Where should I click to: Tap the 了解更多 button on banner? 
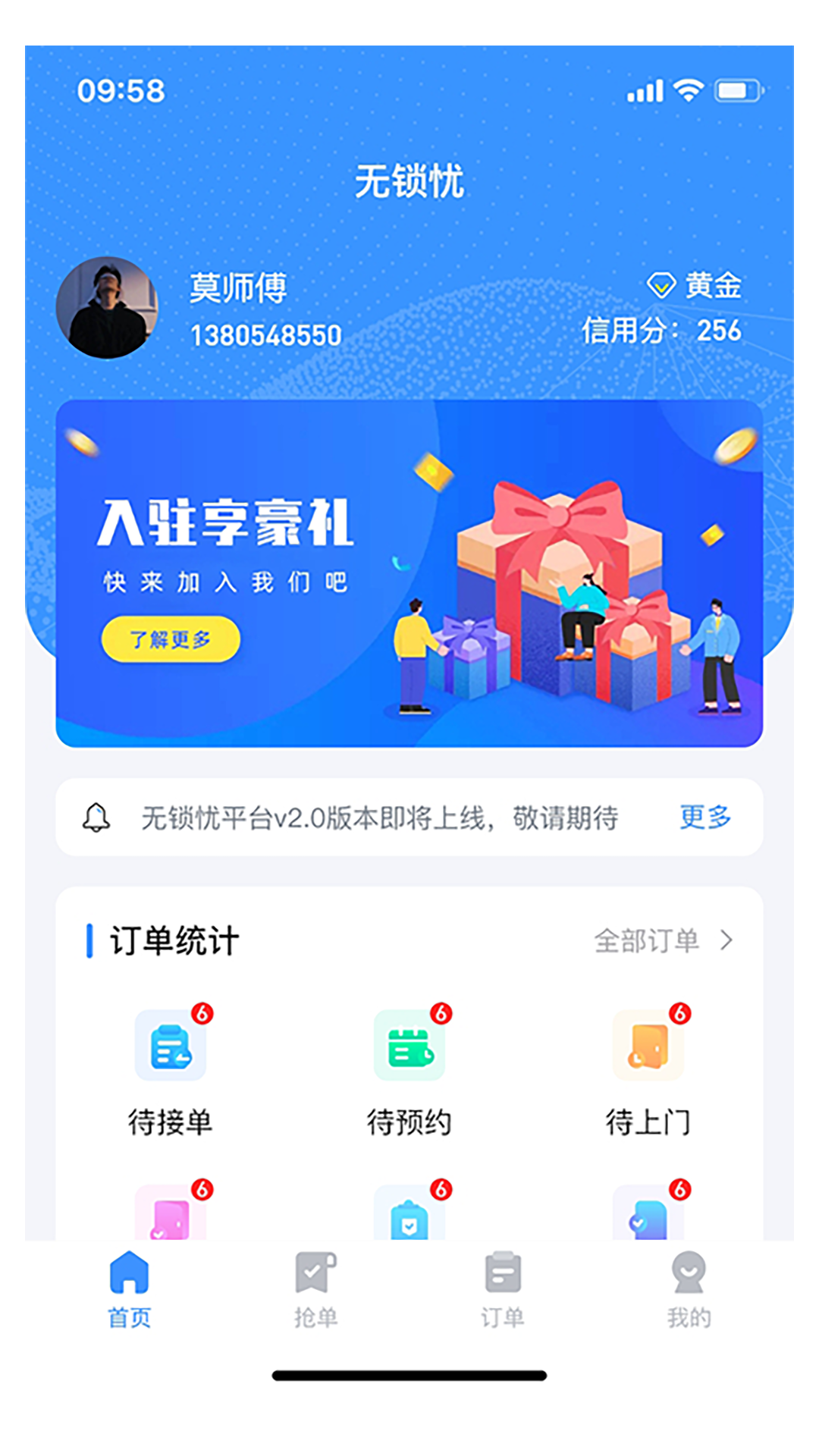[171, 639]
